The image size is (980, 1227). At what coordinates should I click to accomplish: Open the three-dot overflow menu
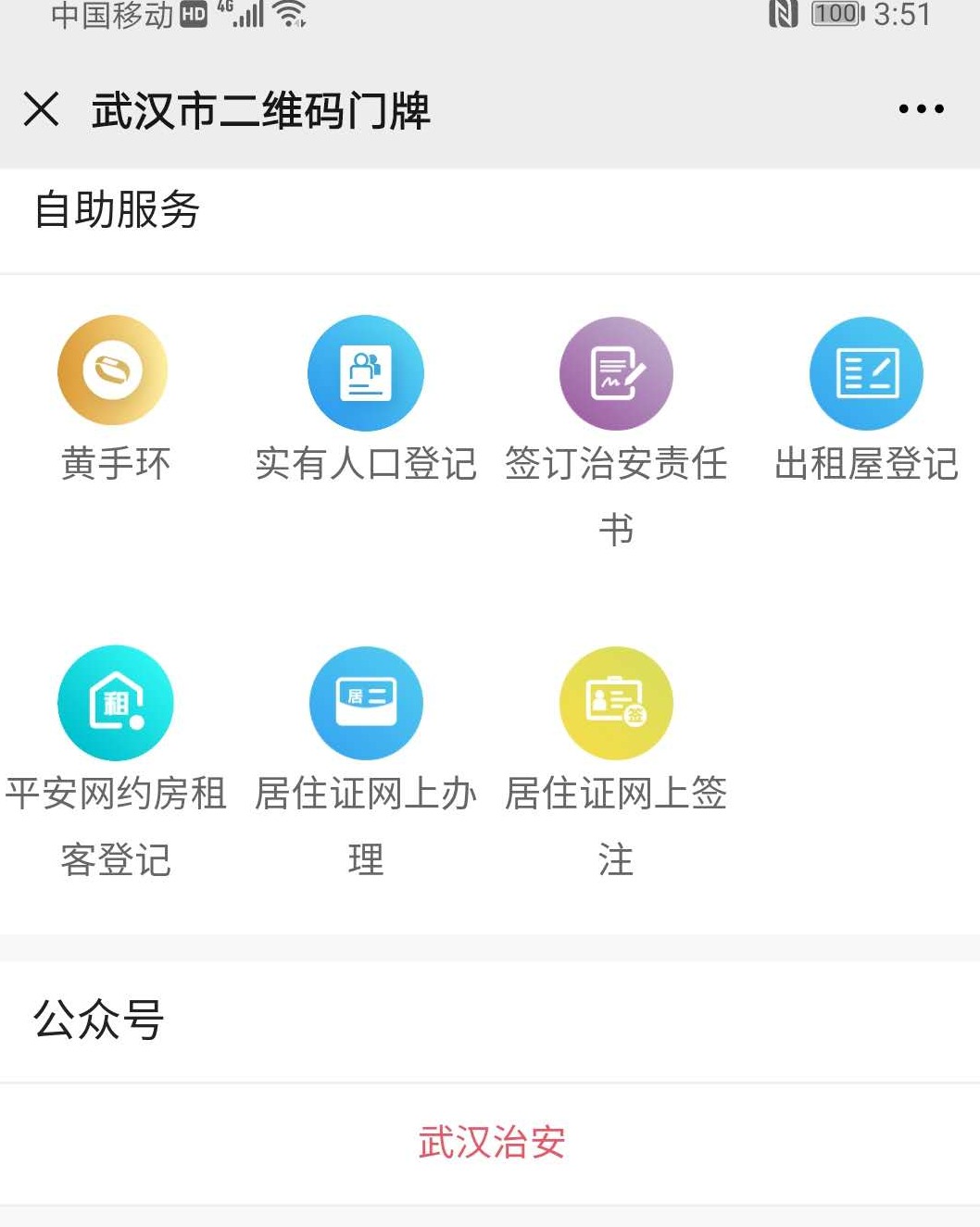[x=921, y=109]
